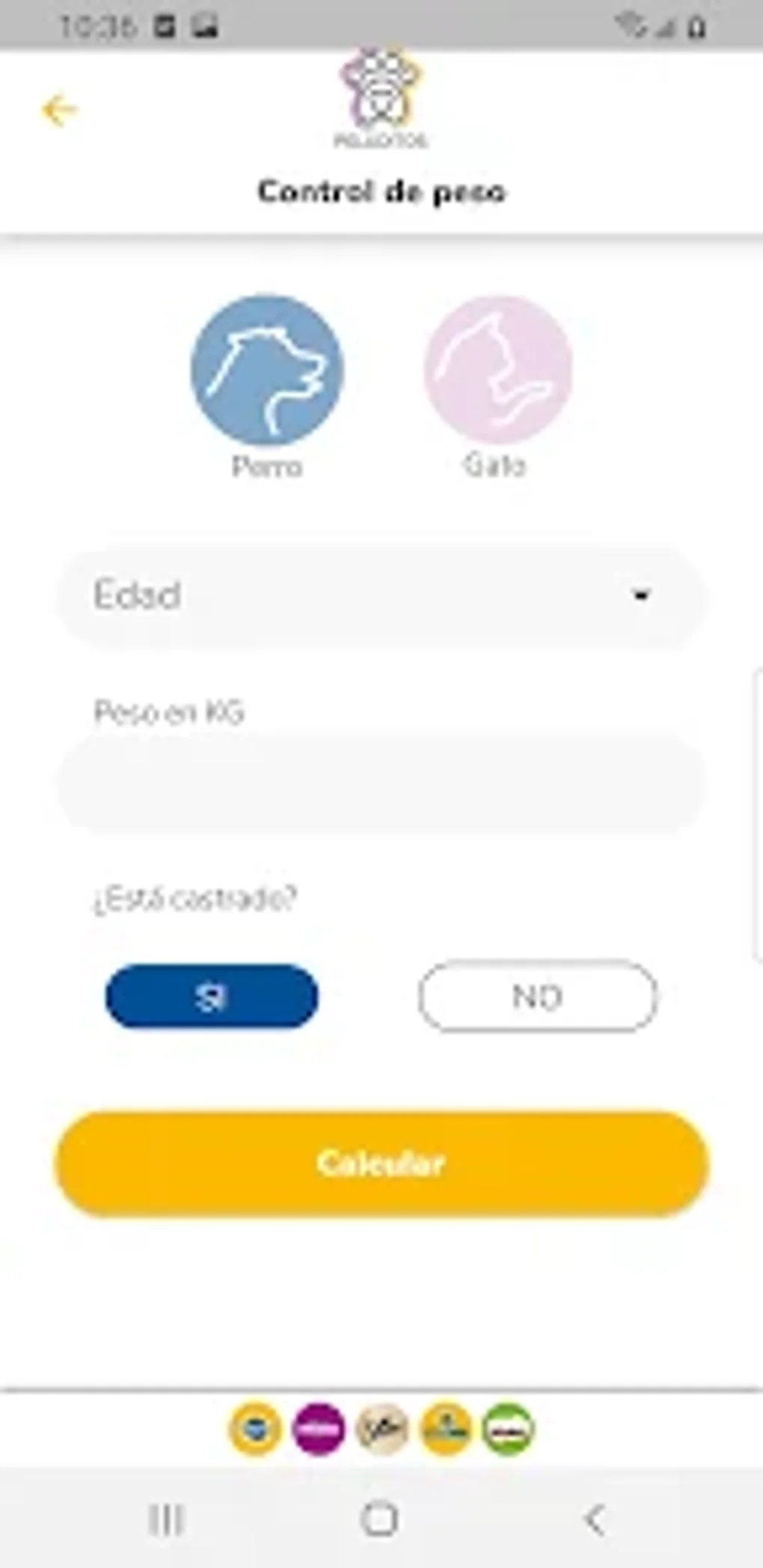Select Gato as pet type
The height and width of the screenshot is (1568, 763).
(497, 371)
